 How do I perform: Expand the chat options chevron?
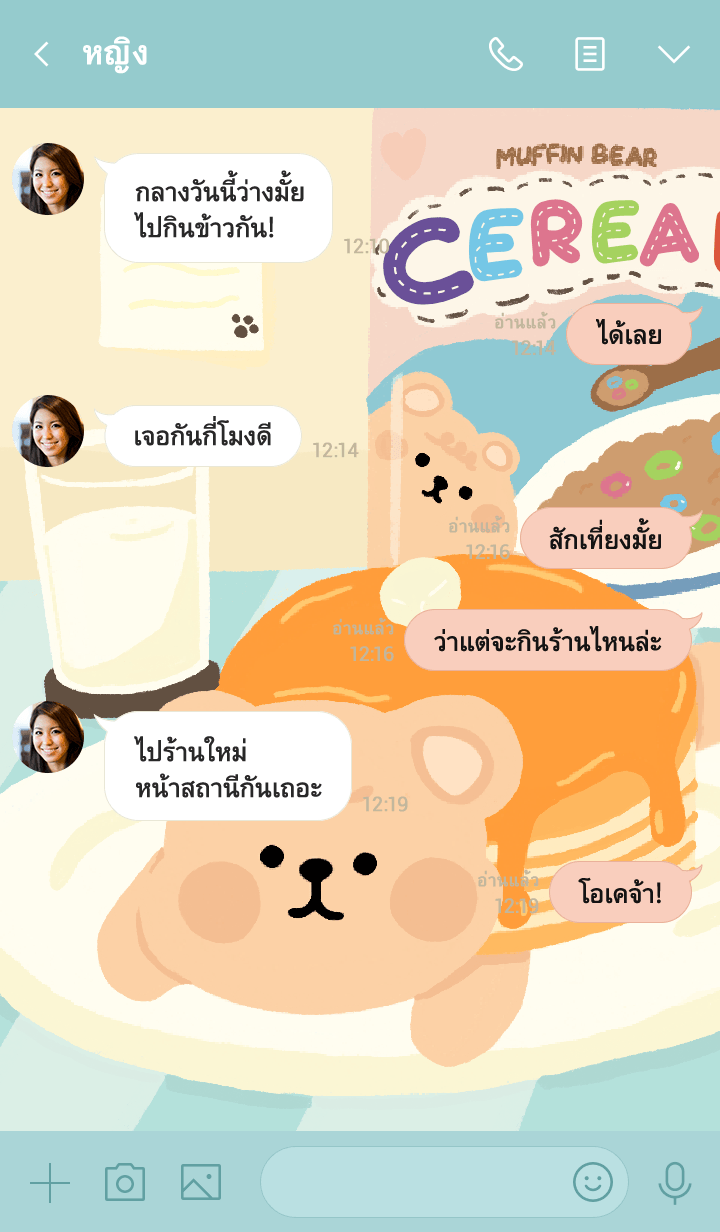(x=673, y=54)
